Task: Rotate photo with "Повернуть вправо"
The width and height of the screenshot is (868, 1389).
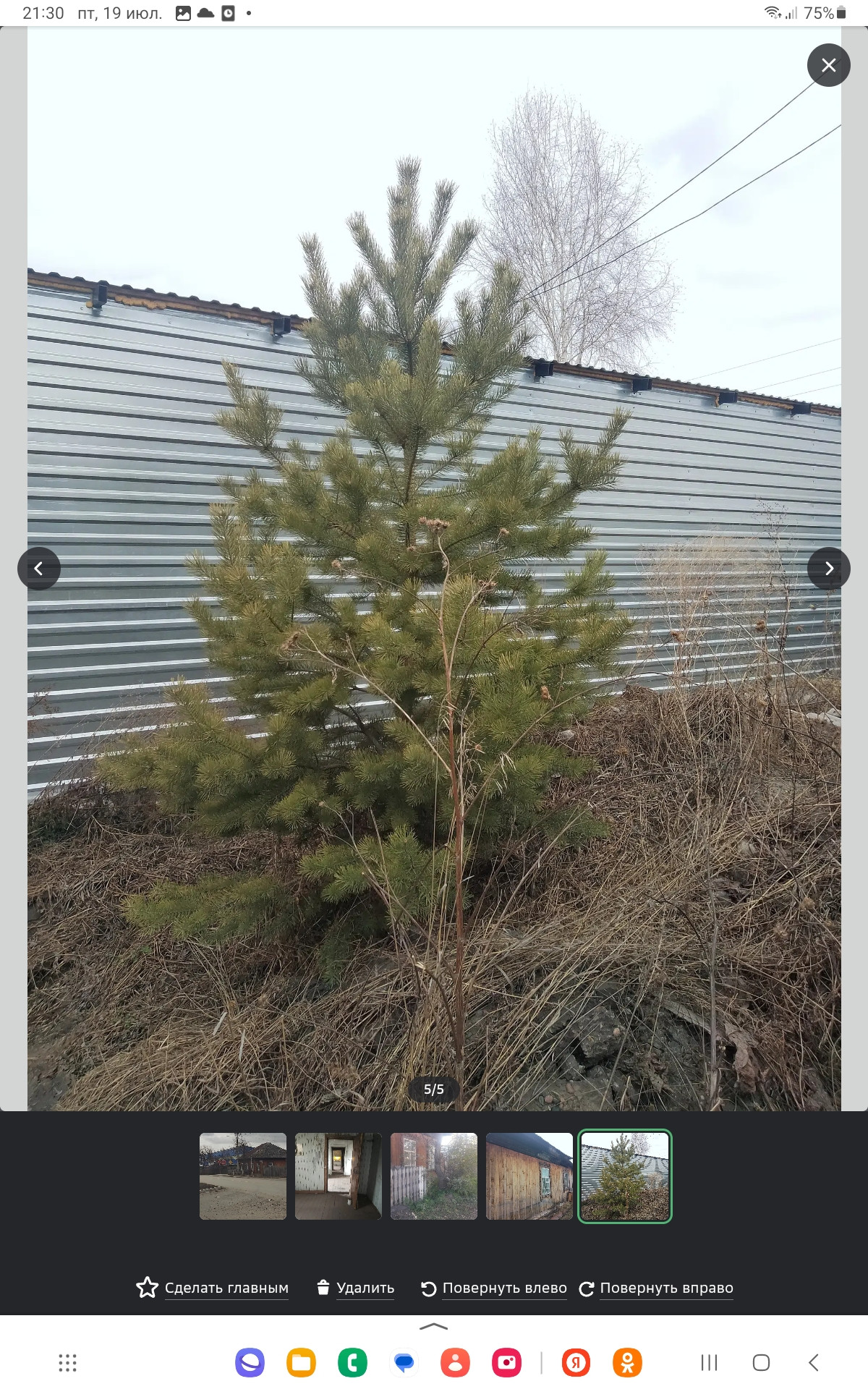Action: 656,1288
